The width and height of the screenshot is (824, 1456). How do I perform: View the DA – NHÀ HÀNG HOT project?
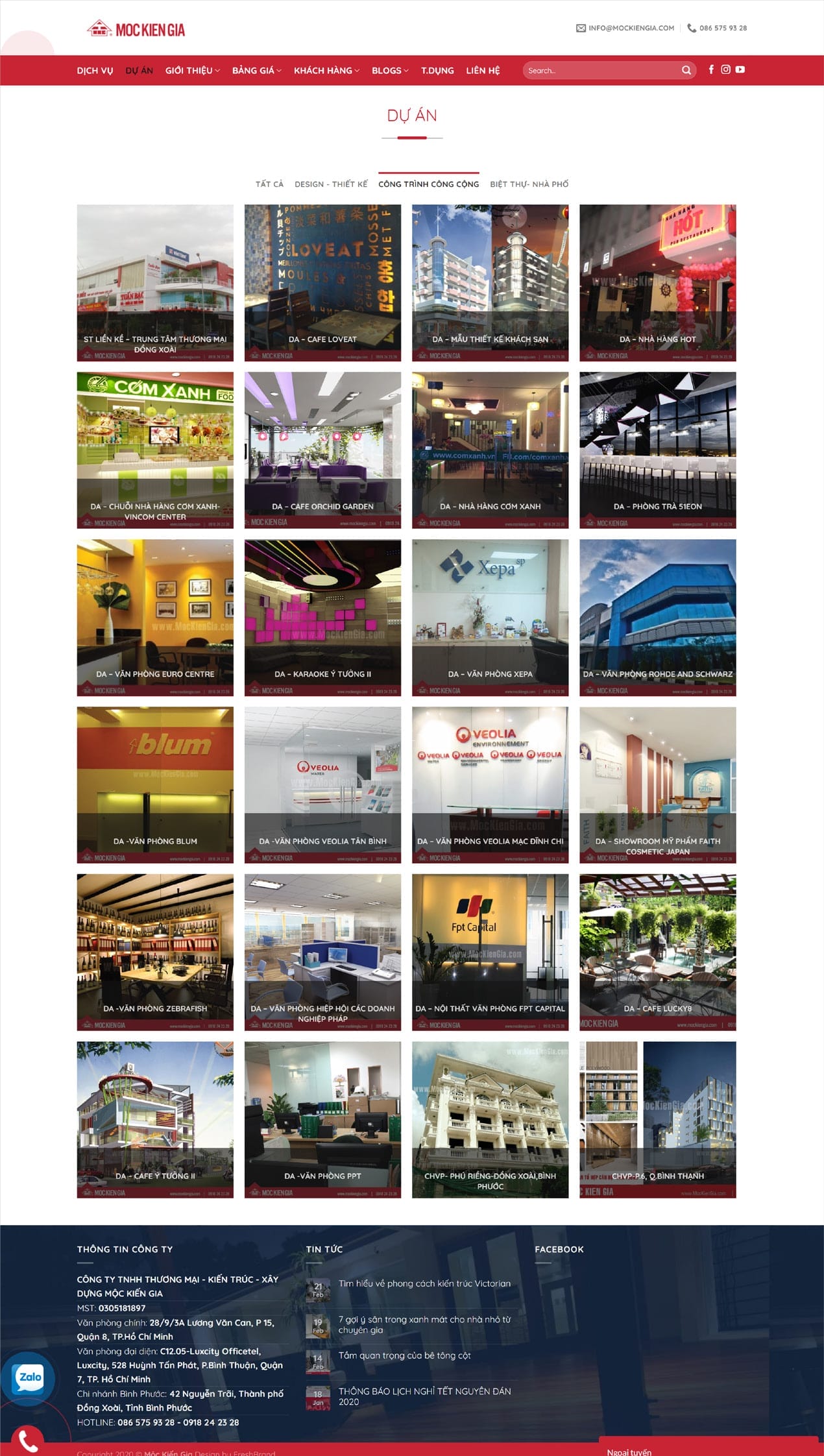click(x=657, y=282)
